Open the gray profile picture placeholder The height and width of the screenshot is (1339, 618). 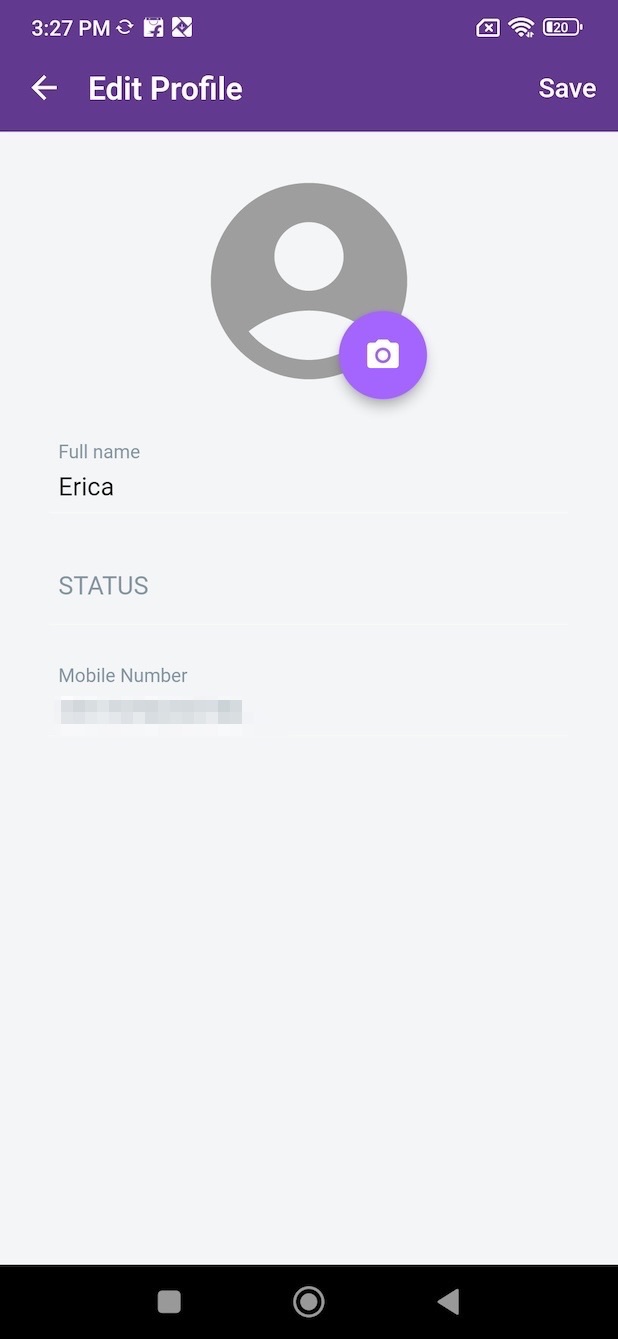click(308, 281)
